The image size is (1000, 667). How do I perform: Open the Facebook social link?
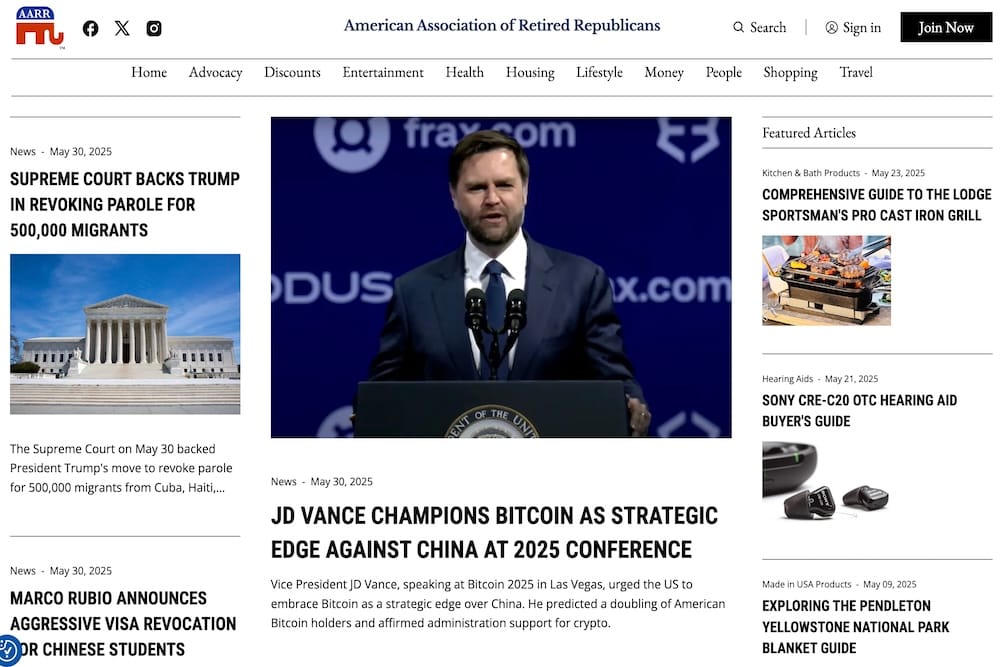[x=90, y=28]
